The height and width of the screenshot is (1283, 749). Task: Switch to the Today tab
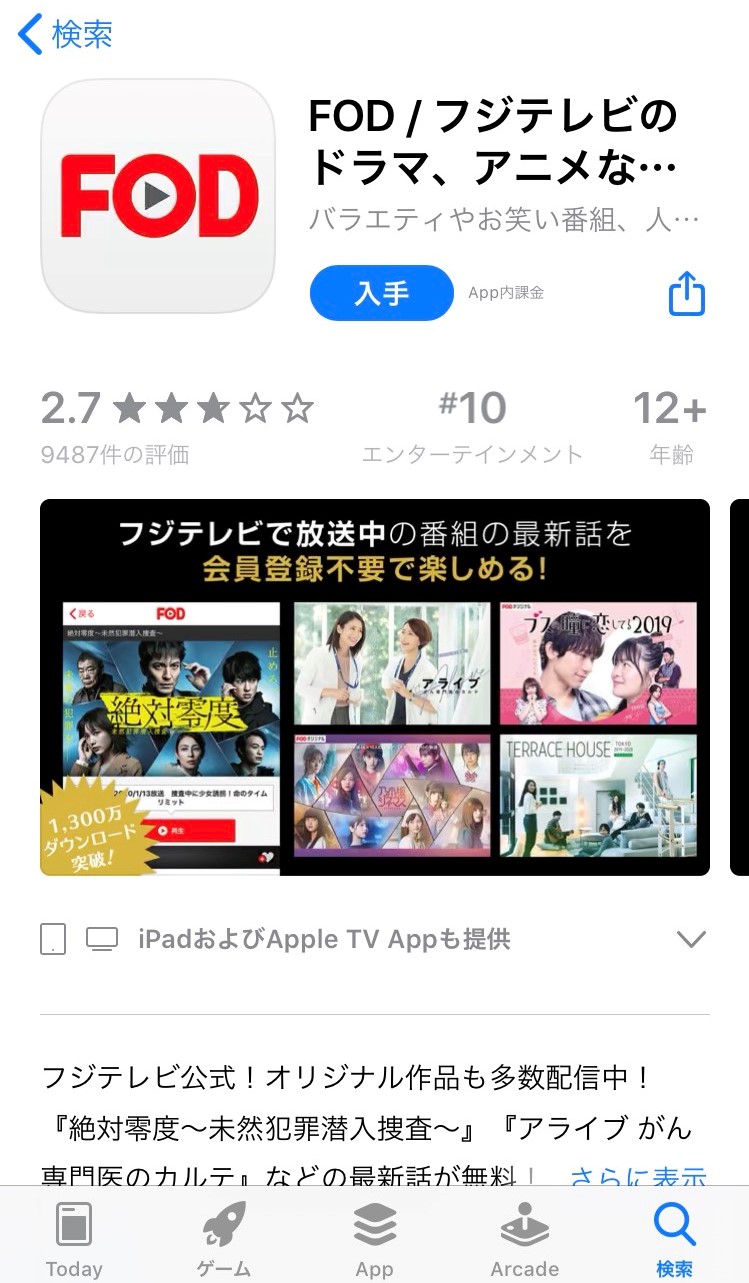pos(74,1240)
